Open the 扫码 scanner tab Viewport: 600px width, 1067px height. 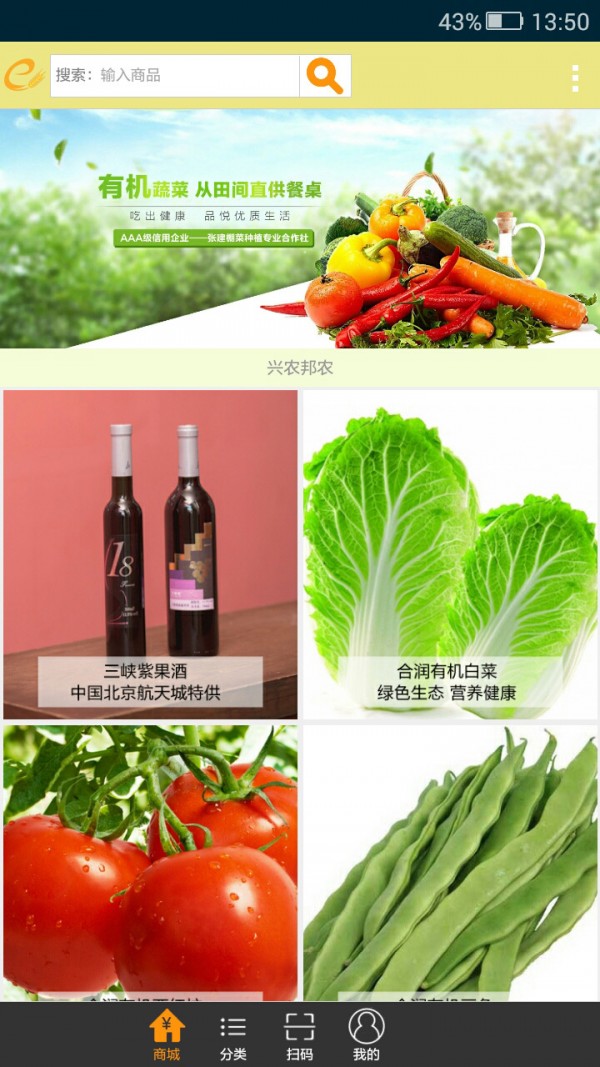[300, 1036]
